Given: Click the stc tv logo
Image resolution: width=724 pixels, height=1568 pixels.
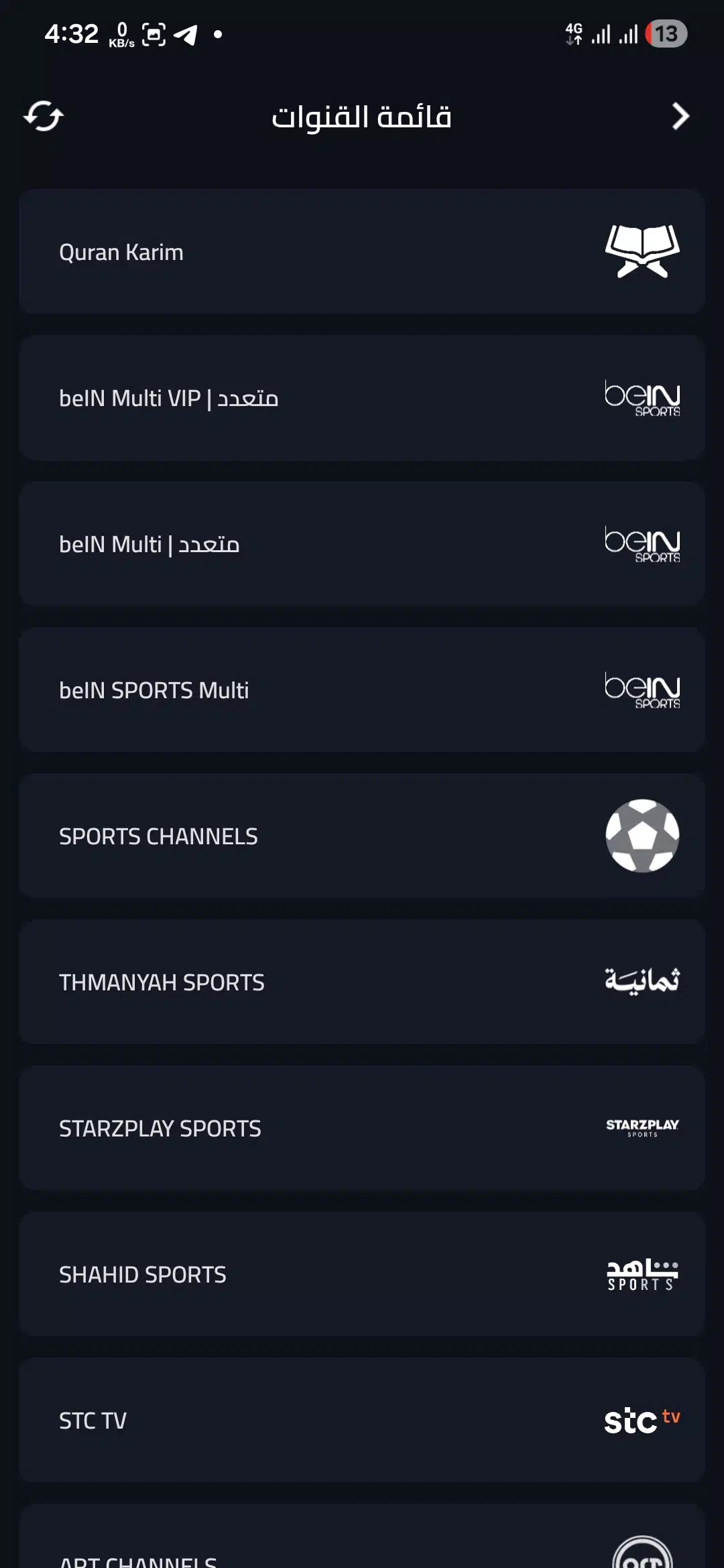Looking at the screenshot, I should pyautogui.click(x=642, y=1419).
